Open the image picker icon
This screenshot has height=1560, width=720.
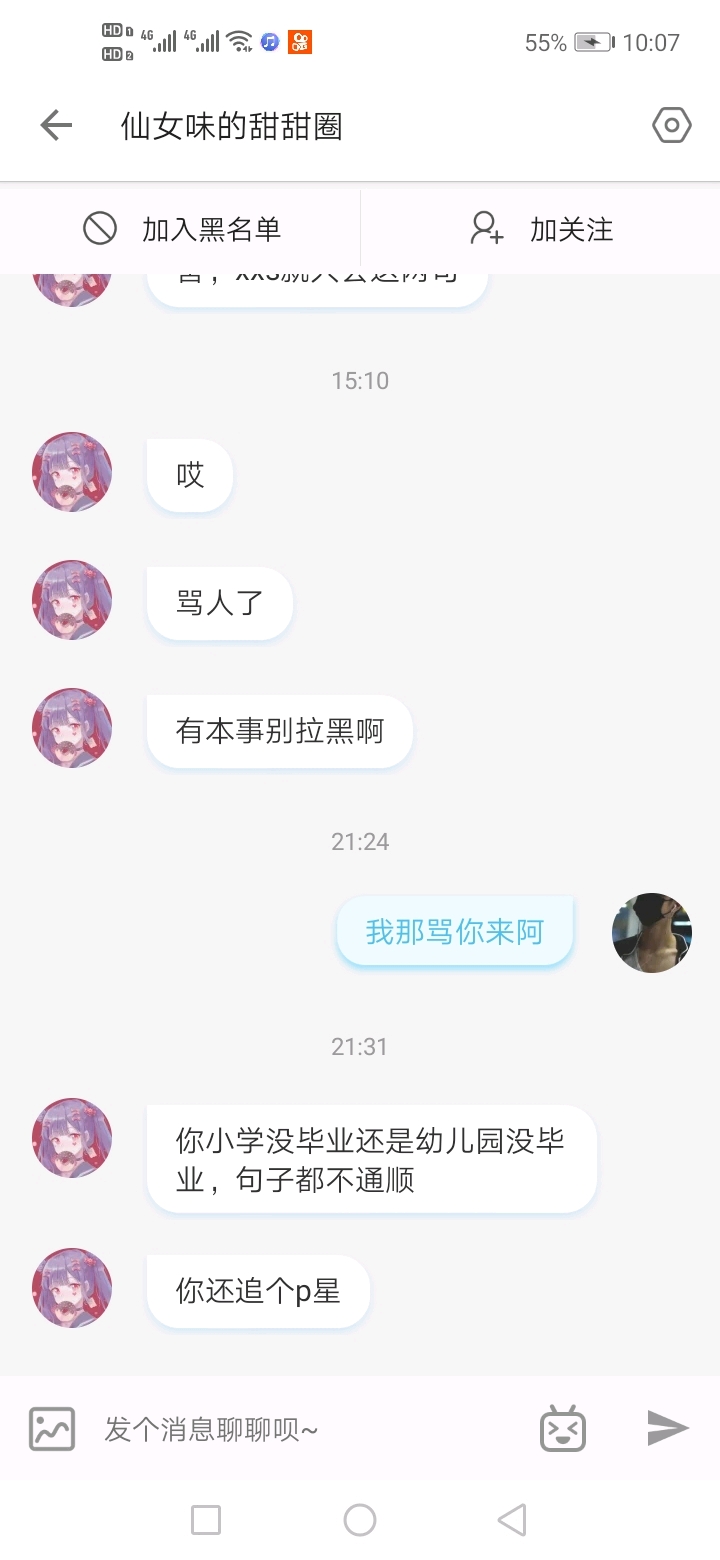[x=52, y=1429]
